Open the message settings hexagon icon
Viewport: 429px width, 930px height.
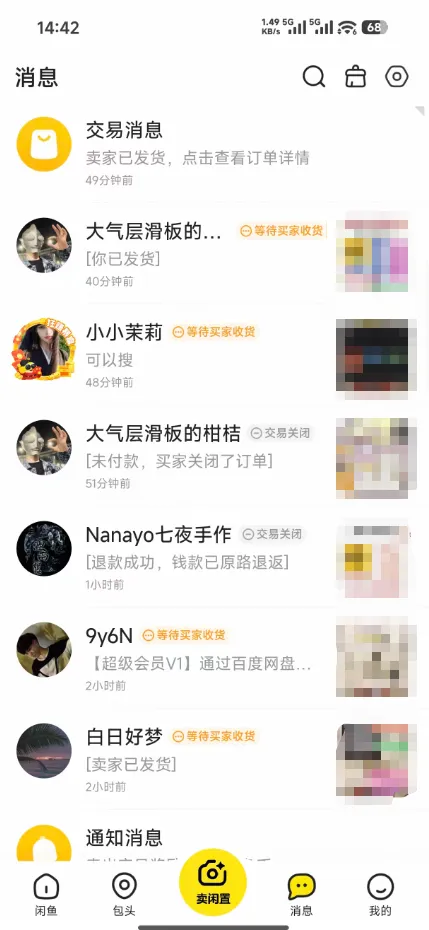click(396, 77)
